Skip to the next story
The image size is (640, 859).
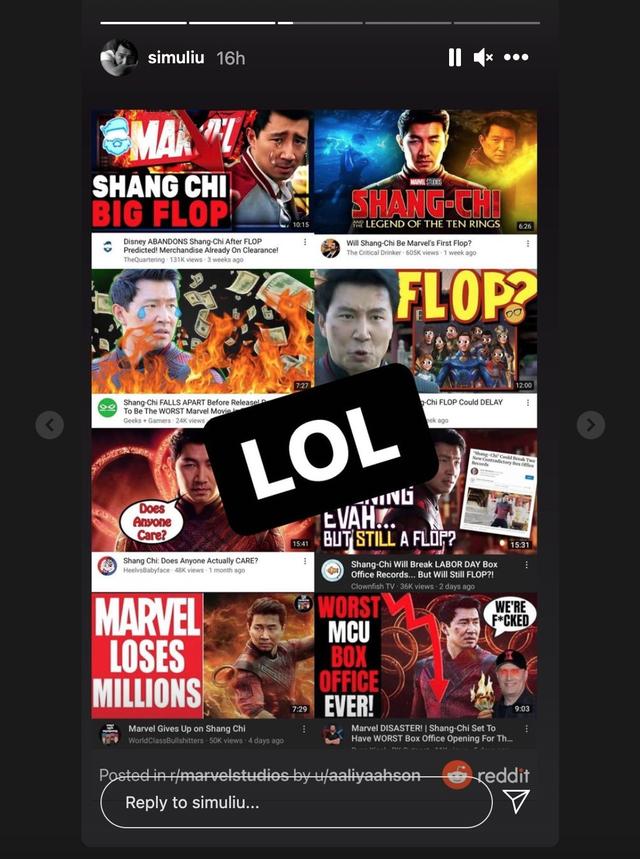click(x=591, y=425)
